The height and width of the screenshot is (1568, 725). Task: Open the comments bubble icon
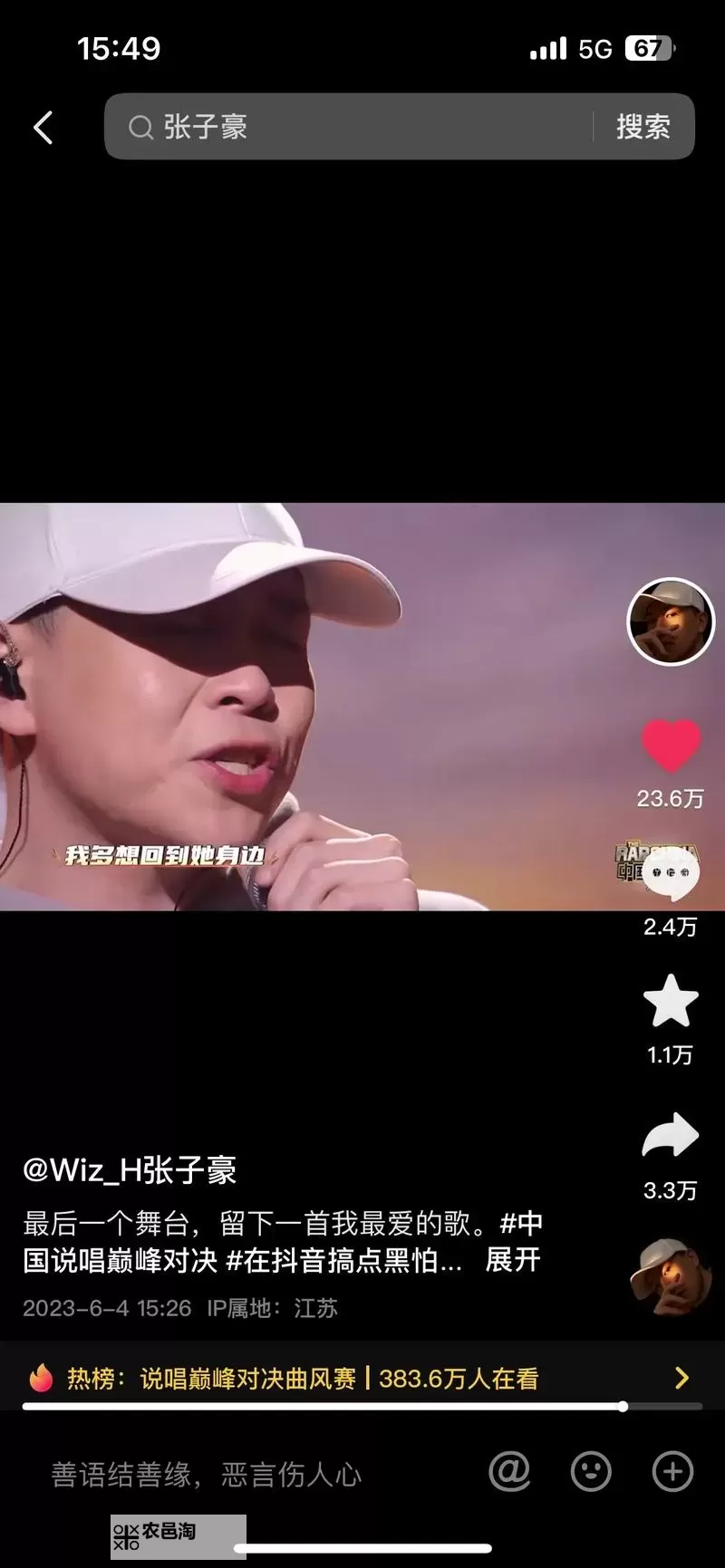[671, 871]
